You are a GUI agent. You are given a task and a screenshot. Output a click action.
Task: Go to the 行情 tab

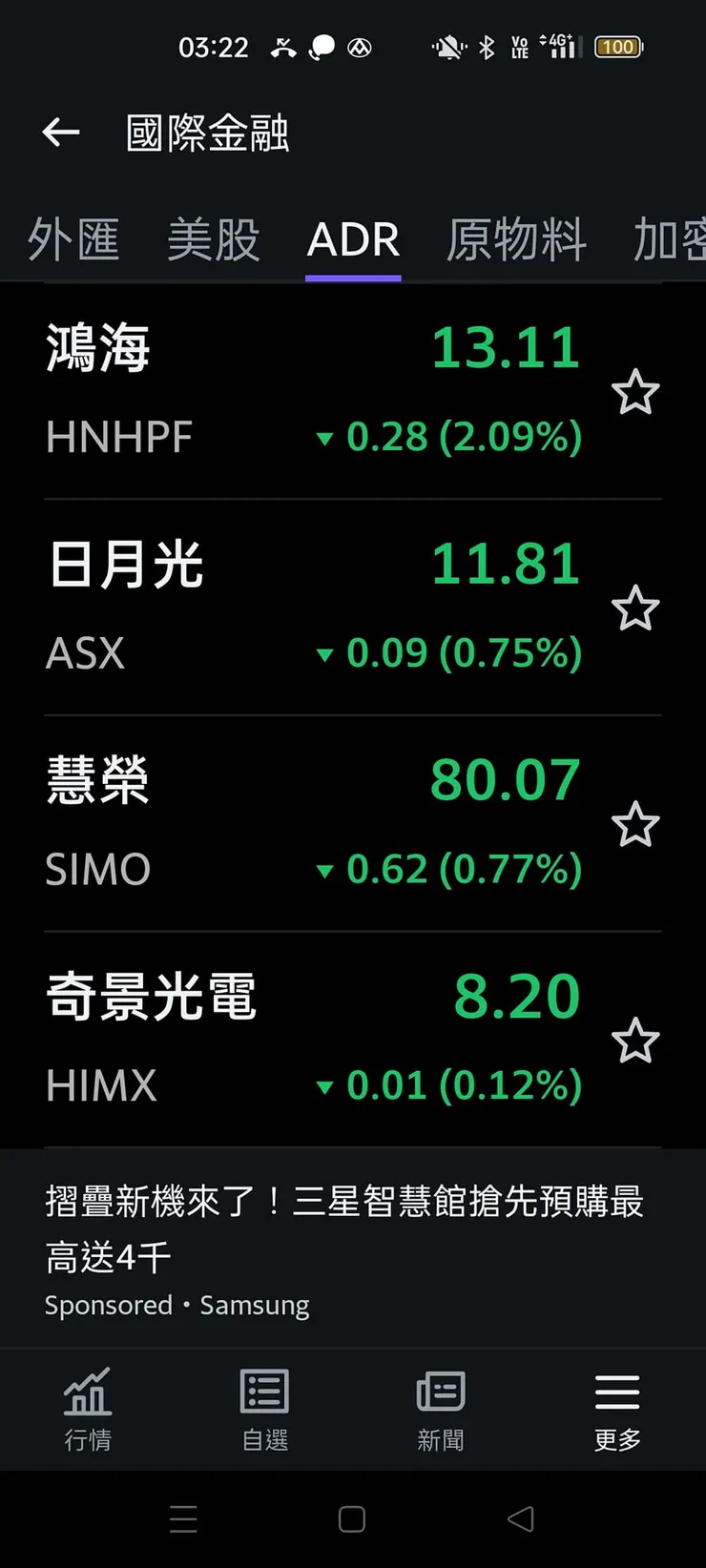point(88,1409)
